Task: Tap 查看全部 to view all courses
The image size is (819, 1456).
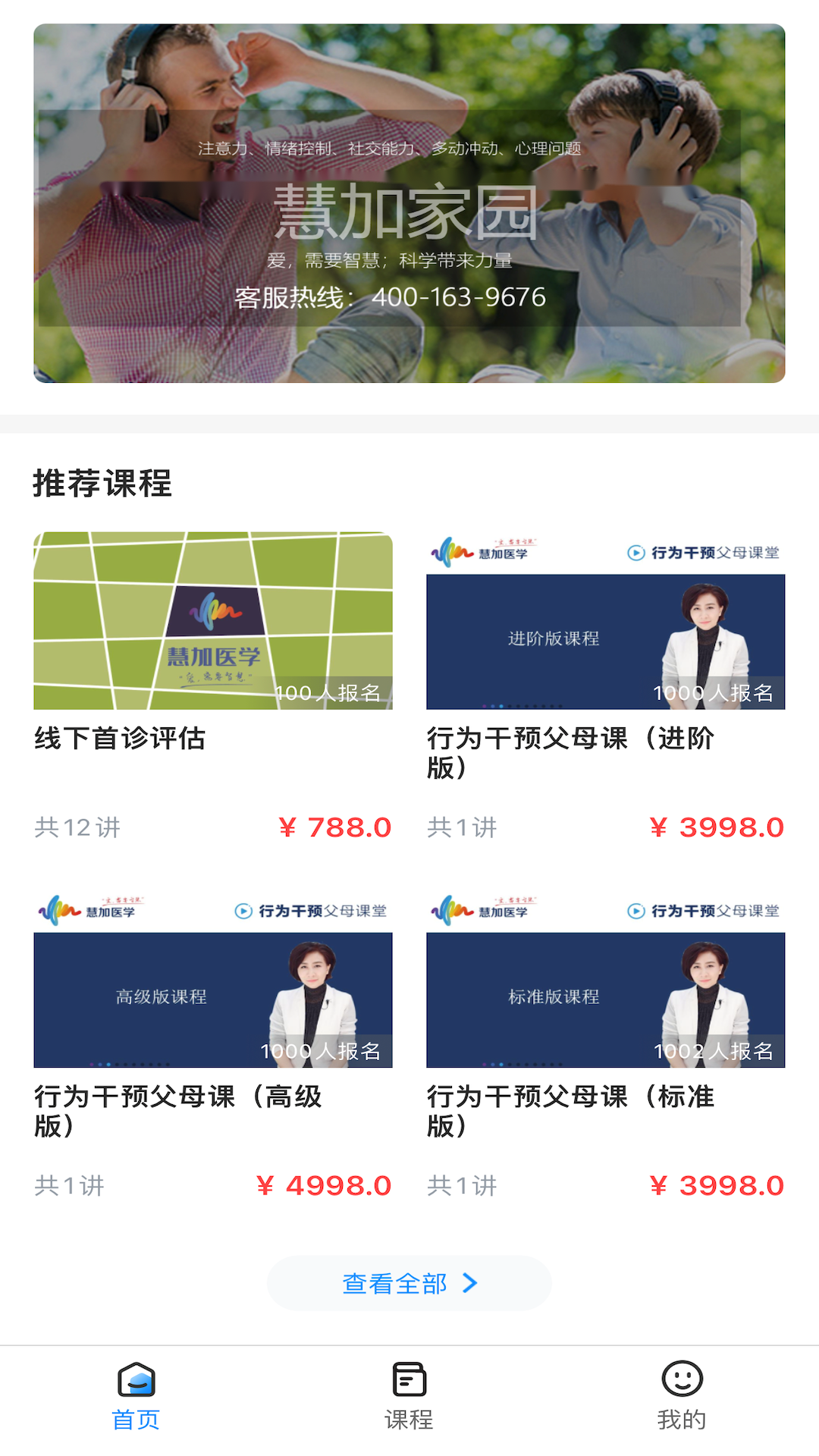Action: click(409, 1283)
